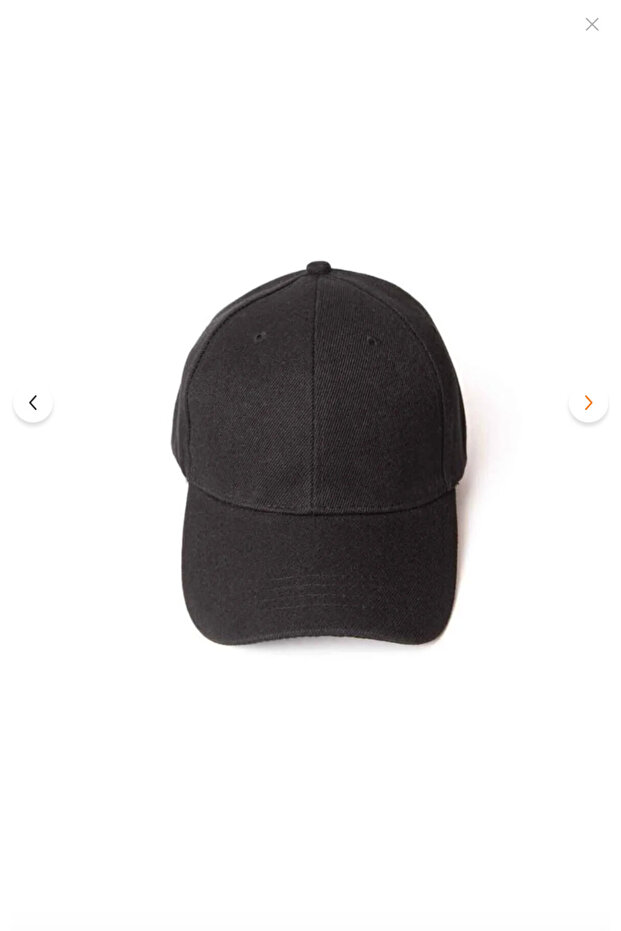Image resolution: width=621 pixels, height=931 pixels.
Task: Close the full-screen image viewer
Action: (x=592, y=24)
